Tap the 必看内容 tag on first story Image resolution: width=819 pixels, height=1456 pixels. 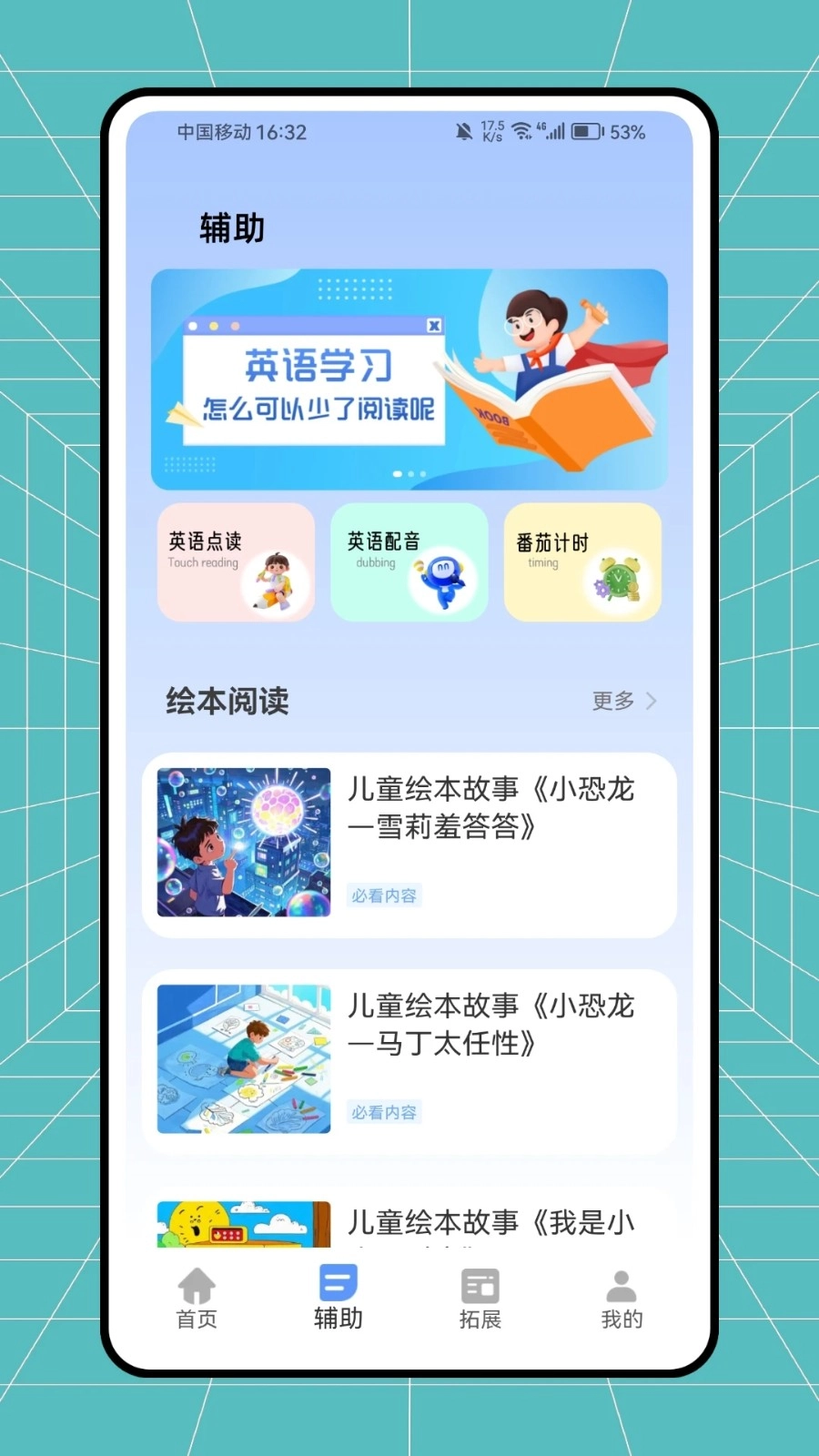383,895
